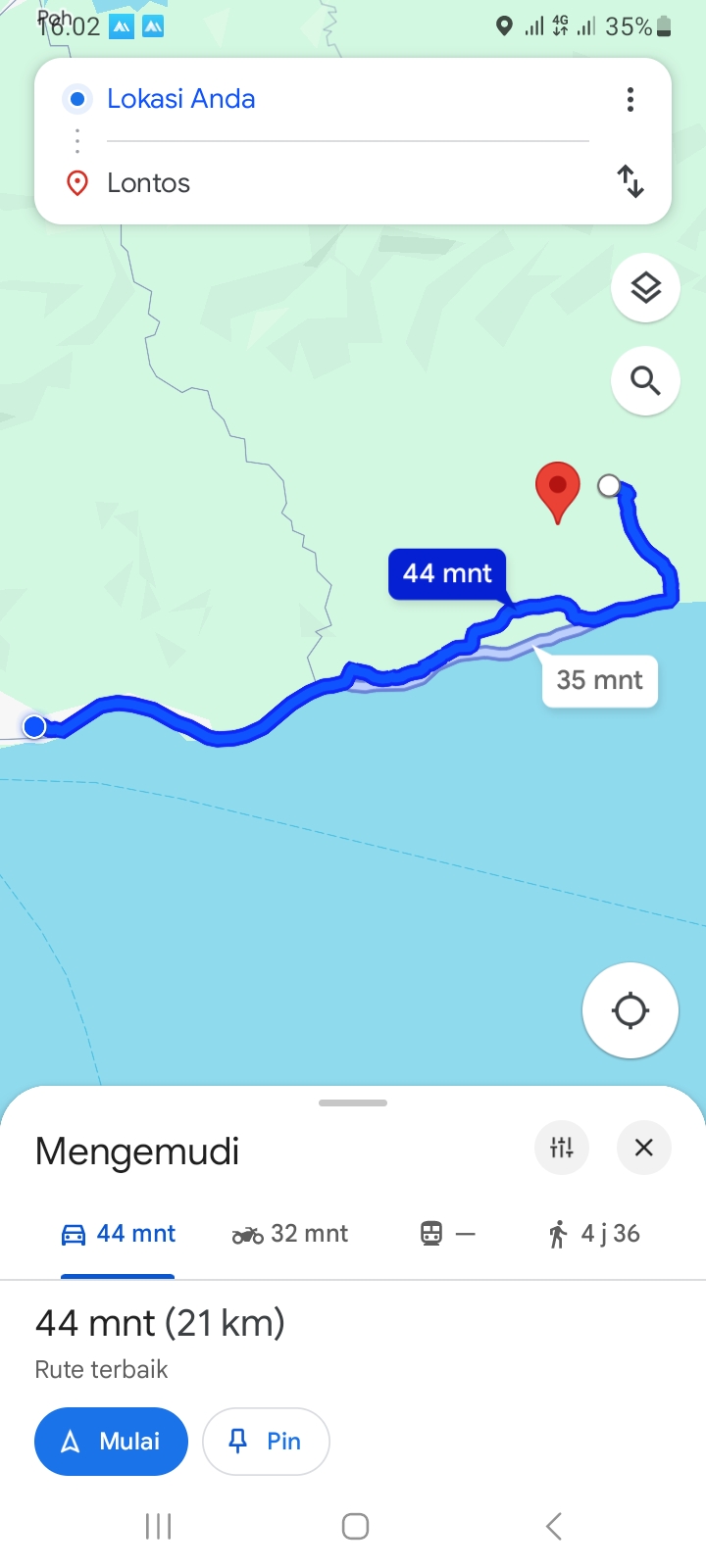
Task: Recenter map on my location
Action: tap(630, 1010)
